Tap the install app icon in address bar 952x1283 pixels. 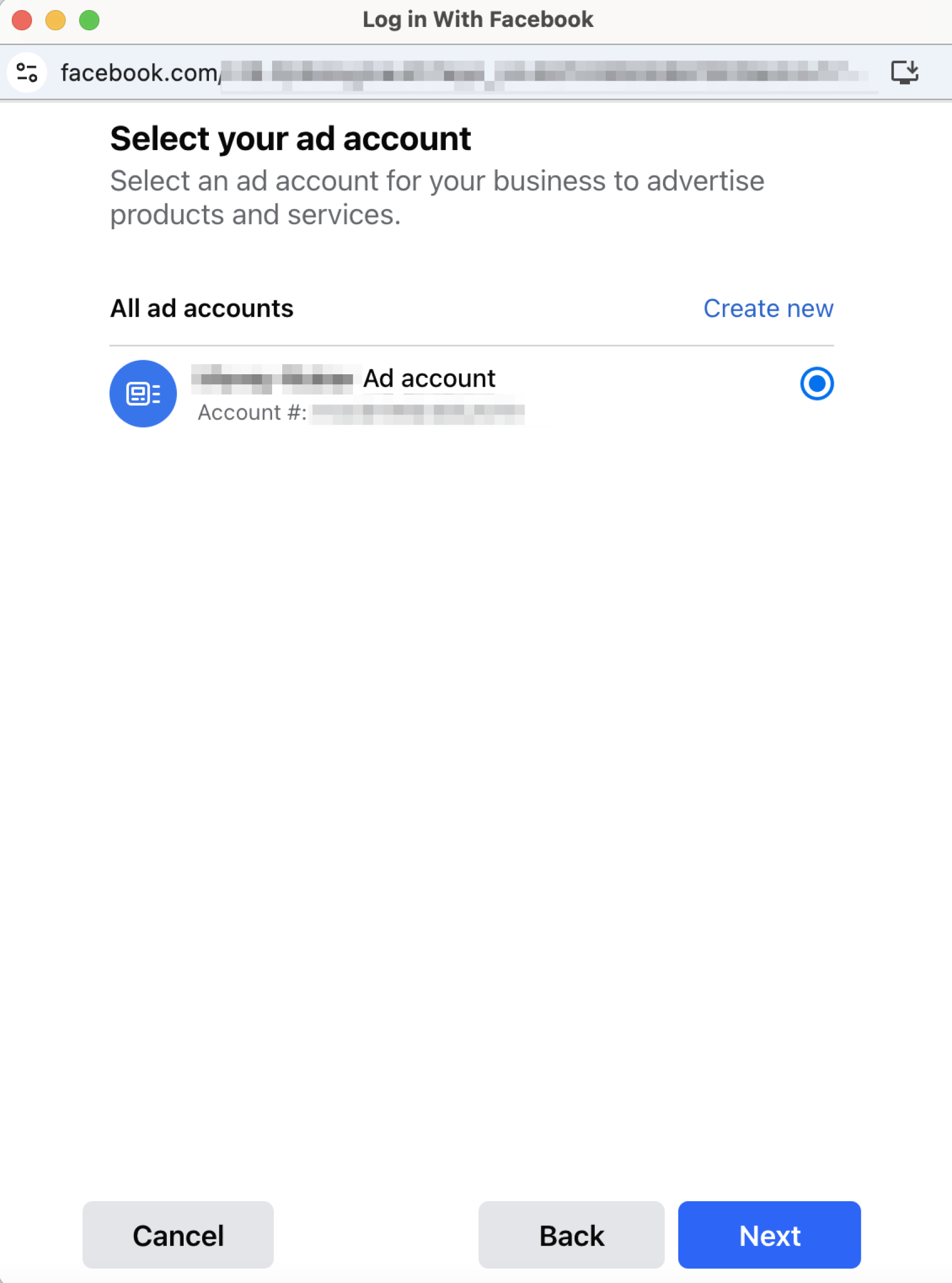coord(904,73)
